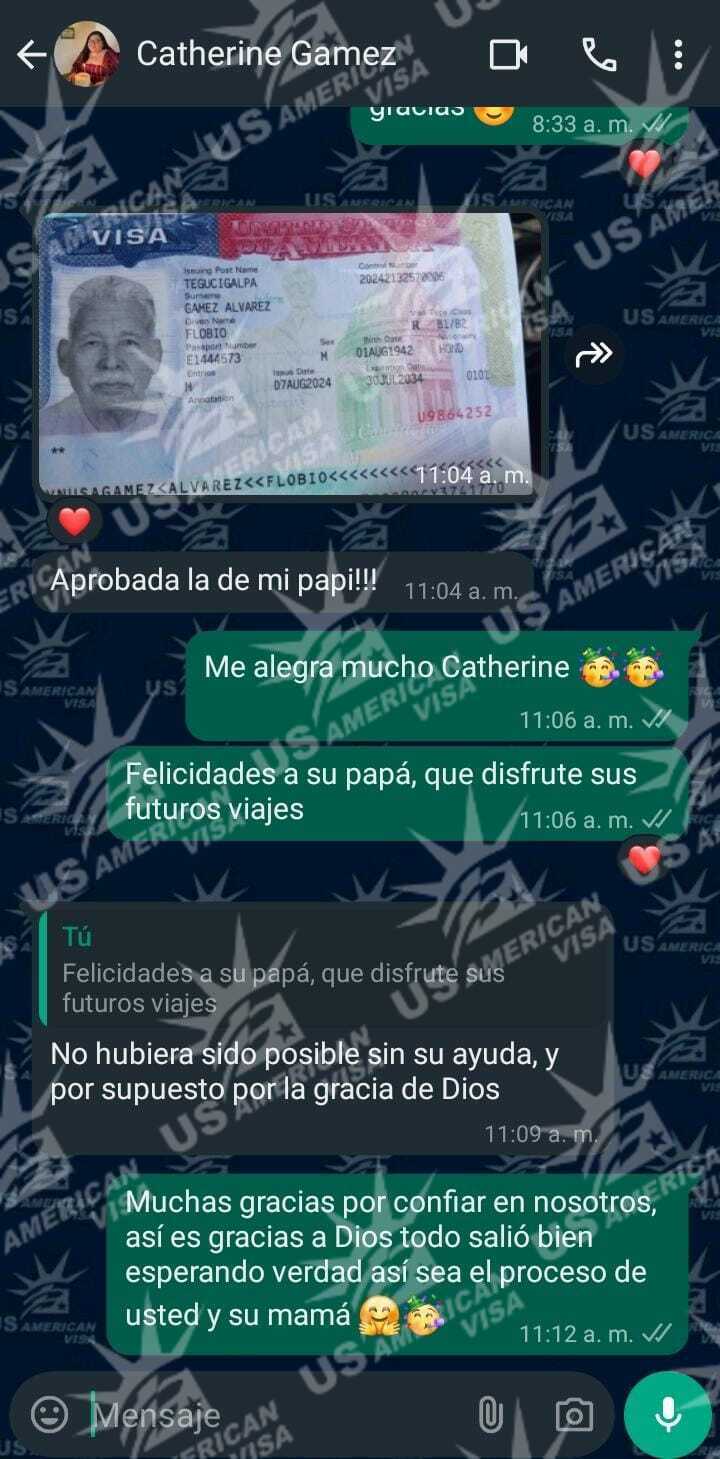
Task: Forward the visa photo
Action: pyautogui.click(x=595, y=353)
